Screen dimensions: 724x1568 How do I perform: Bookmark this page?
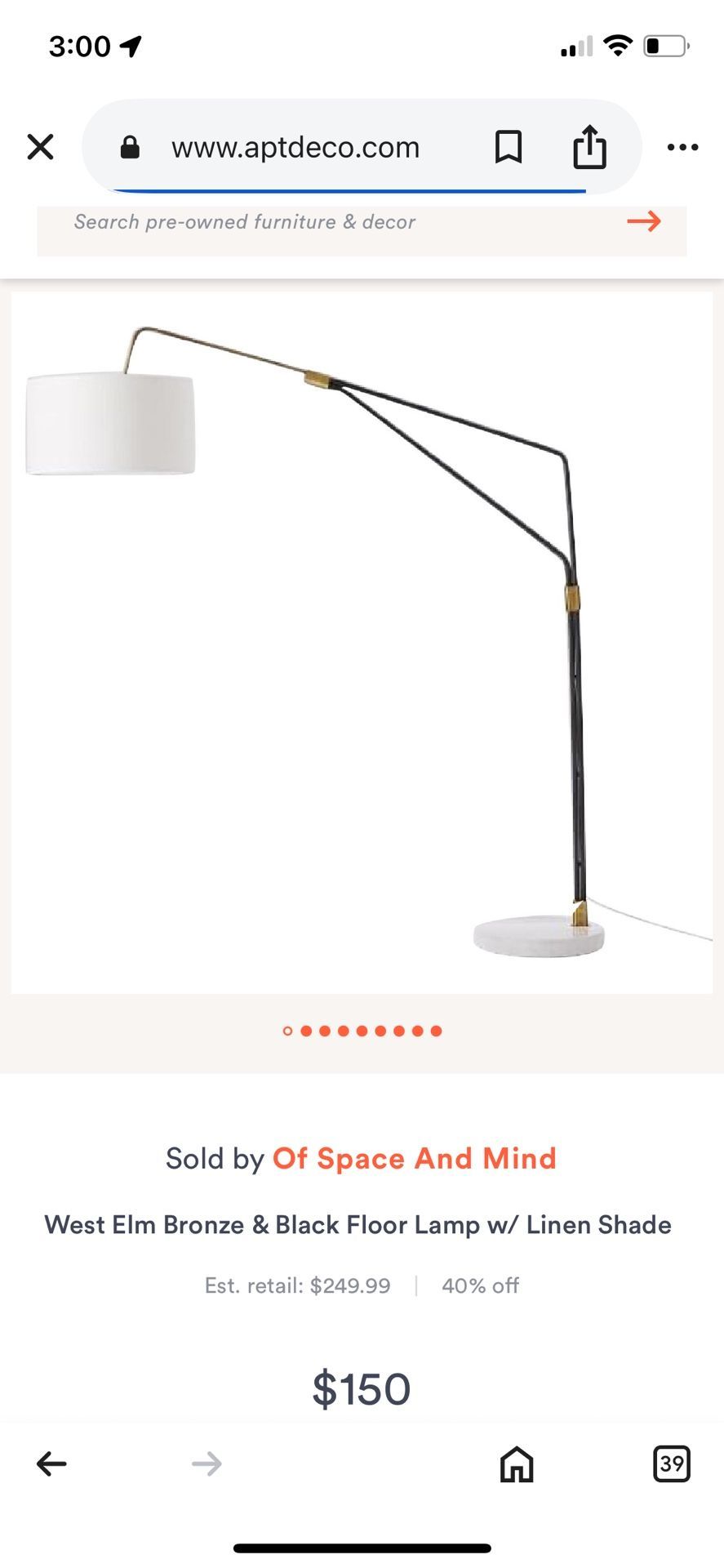[509, 147]
